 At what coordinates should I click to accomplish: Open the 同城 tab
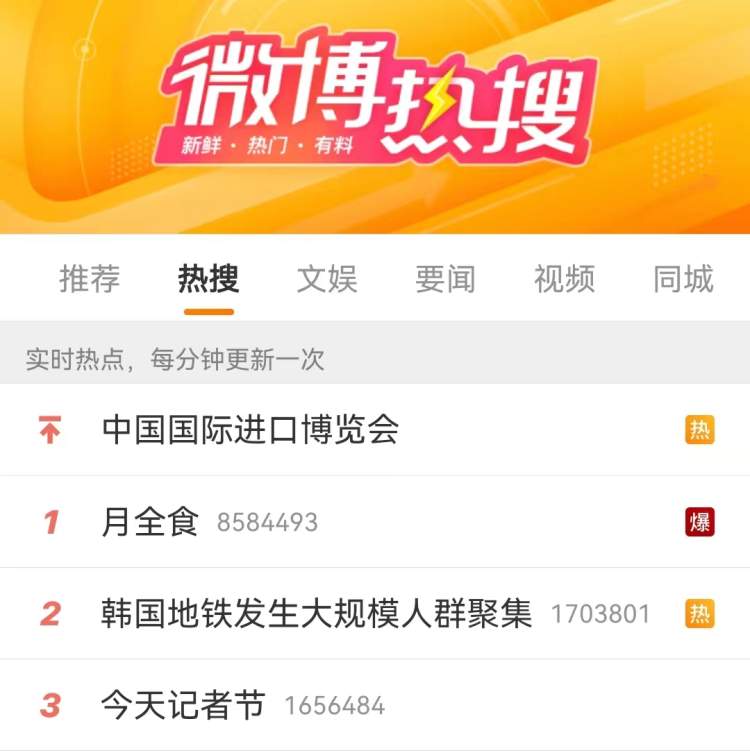(683, 279)
